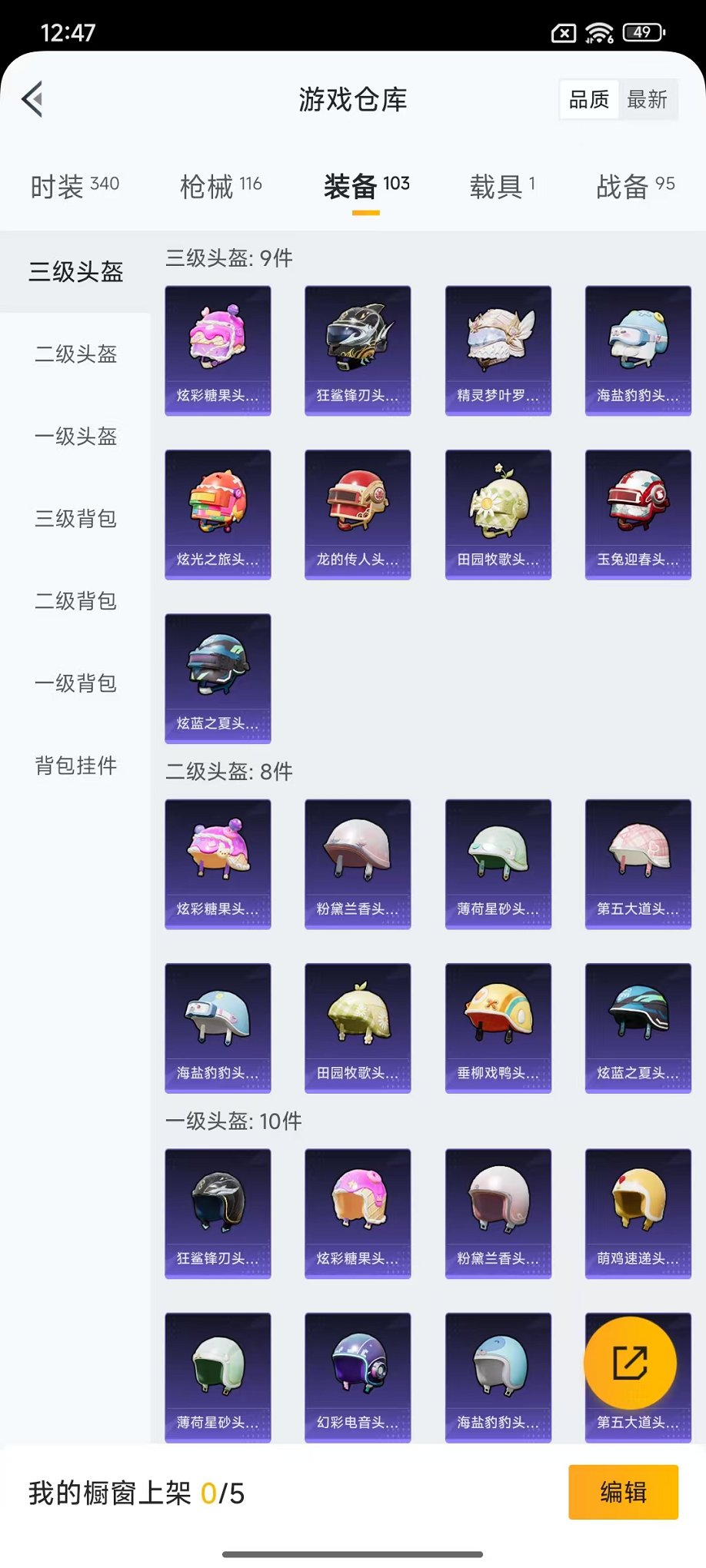The image size is (706, 1568).
Task: Toggle the 品质 quality filter
Action: point(588,98)
